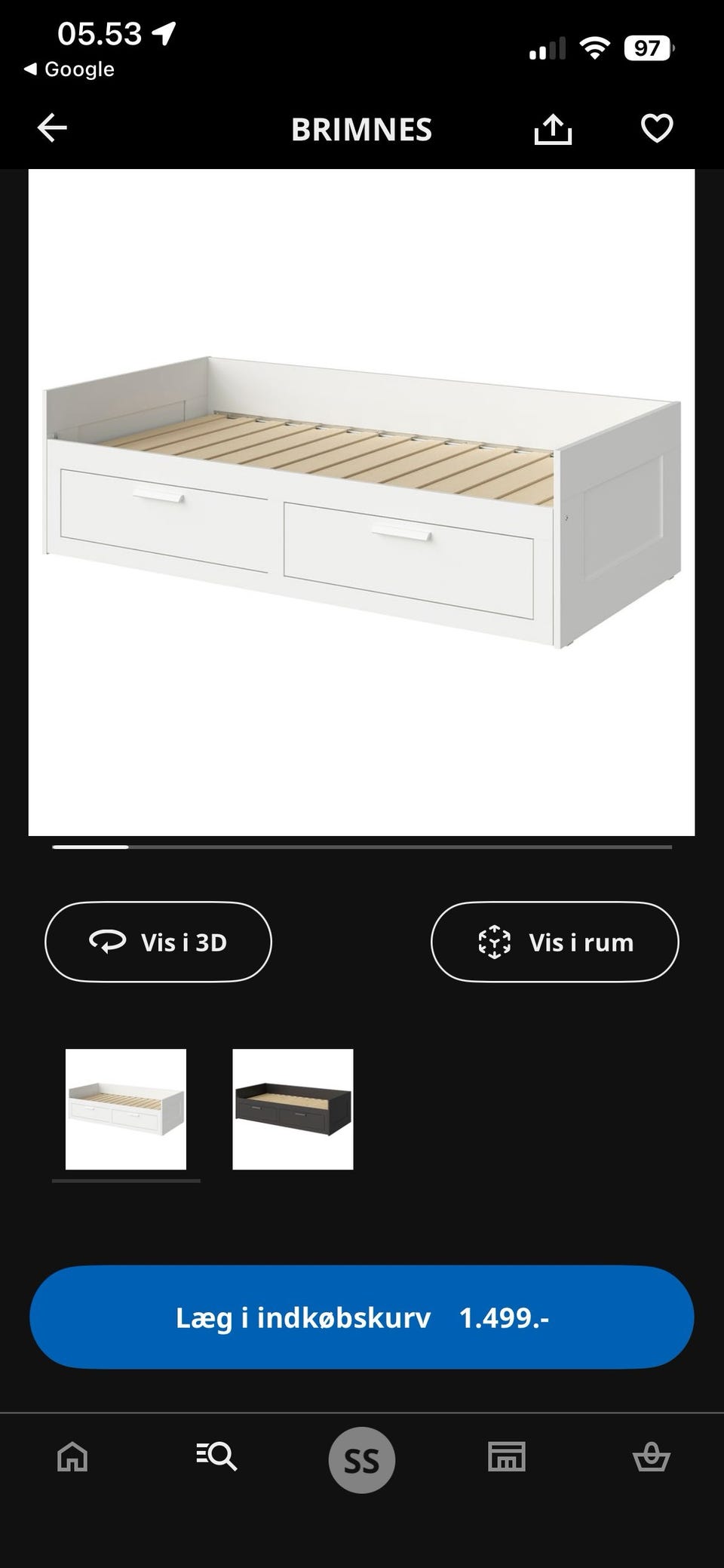Select the black daybed thumbnail

click(293, 1106)
